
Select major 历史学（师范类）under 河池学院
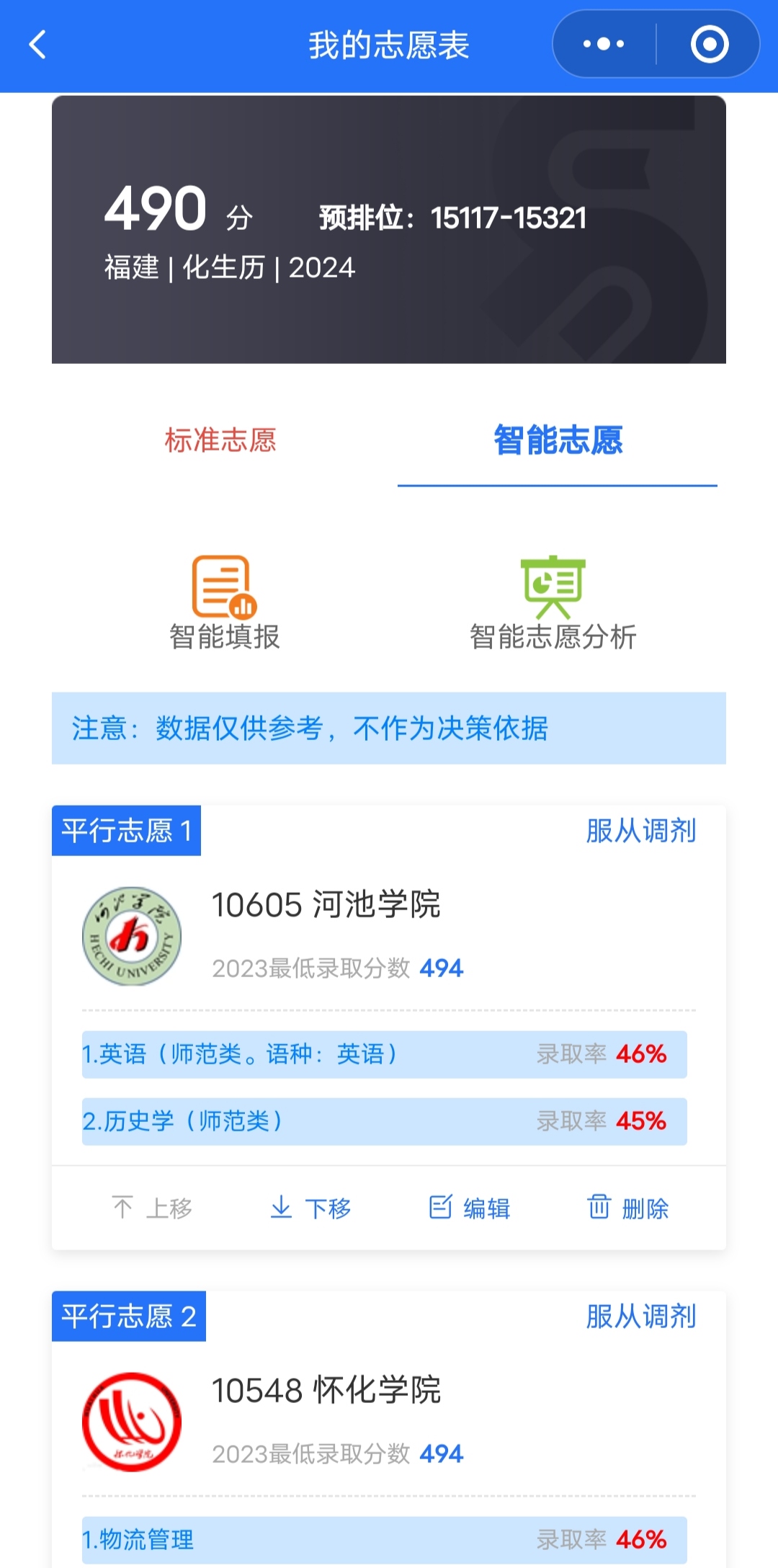[385, 1121]
